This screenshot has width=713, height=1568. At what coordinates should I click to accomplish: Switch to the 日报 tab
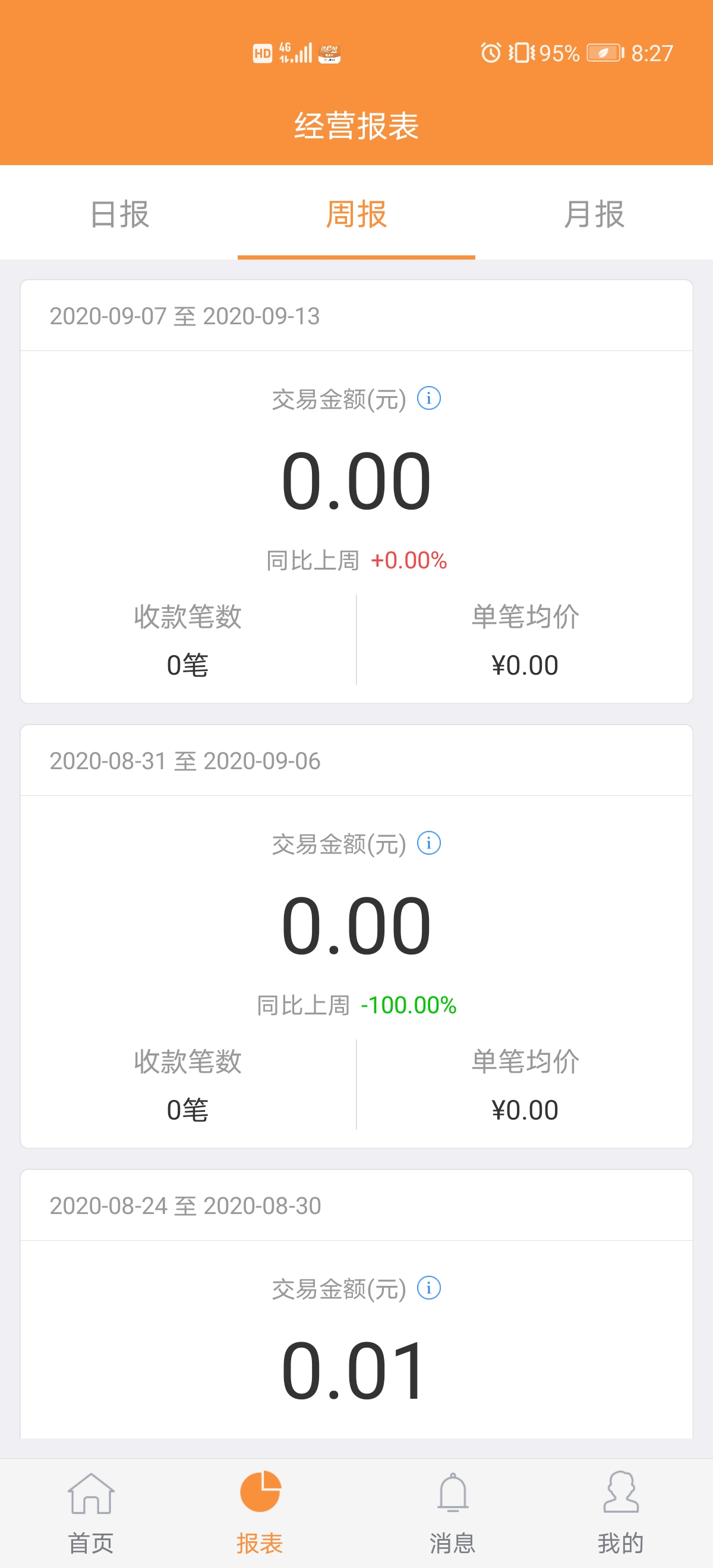(119, 214)
